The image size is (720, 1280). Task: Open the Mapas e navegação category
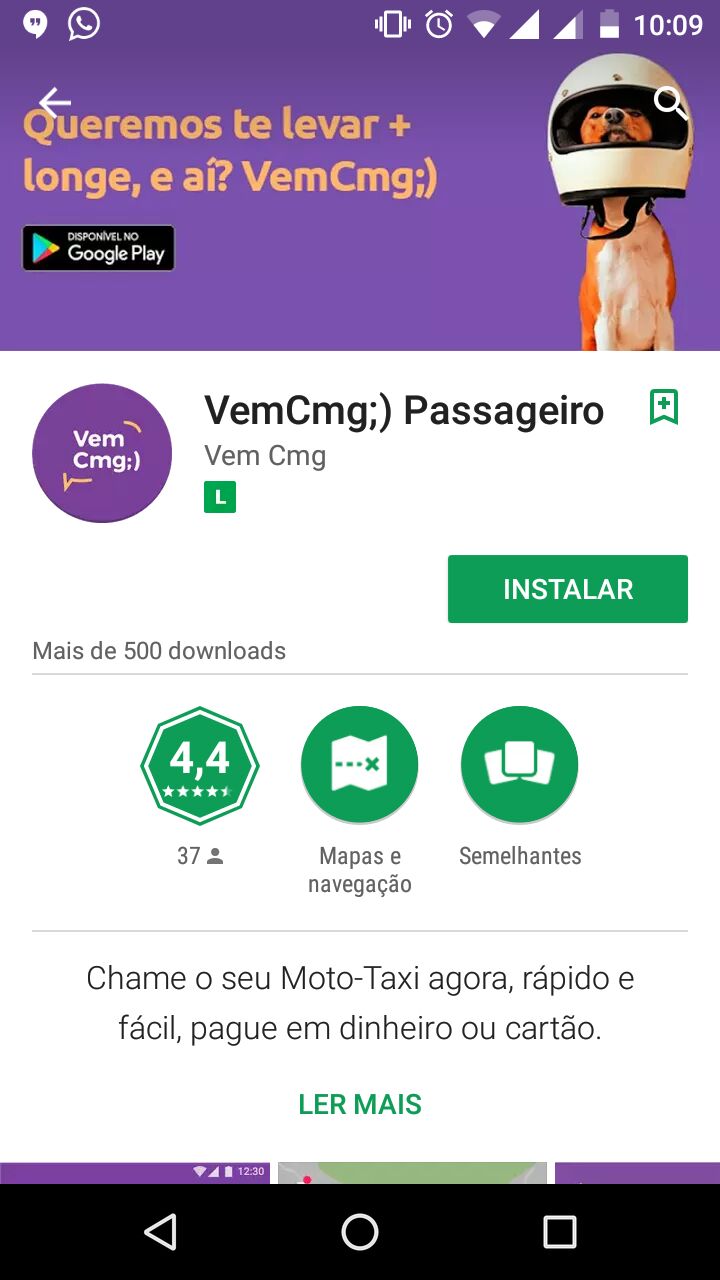pyautogui.click(x=359, y=765)
